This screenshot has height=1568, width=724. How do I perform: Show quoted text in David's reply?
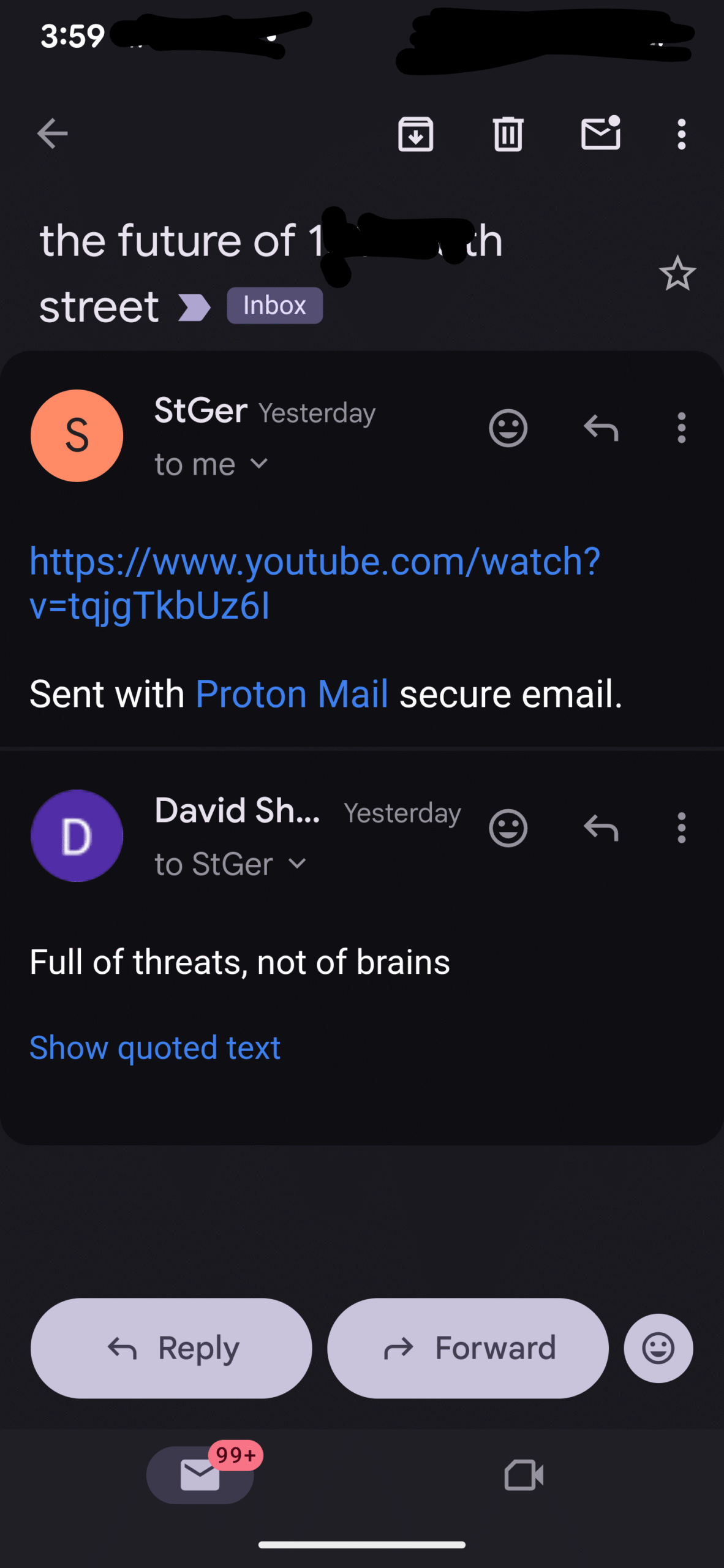(x=155, y=1047)
